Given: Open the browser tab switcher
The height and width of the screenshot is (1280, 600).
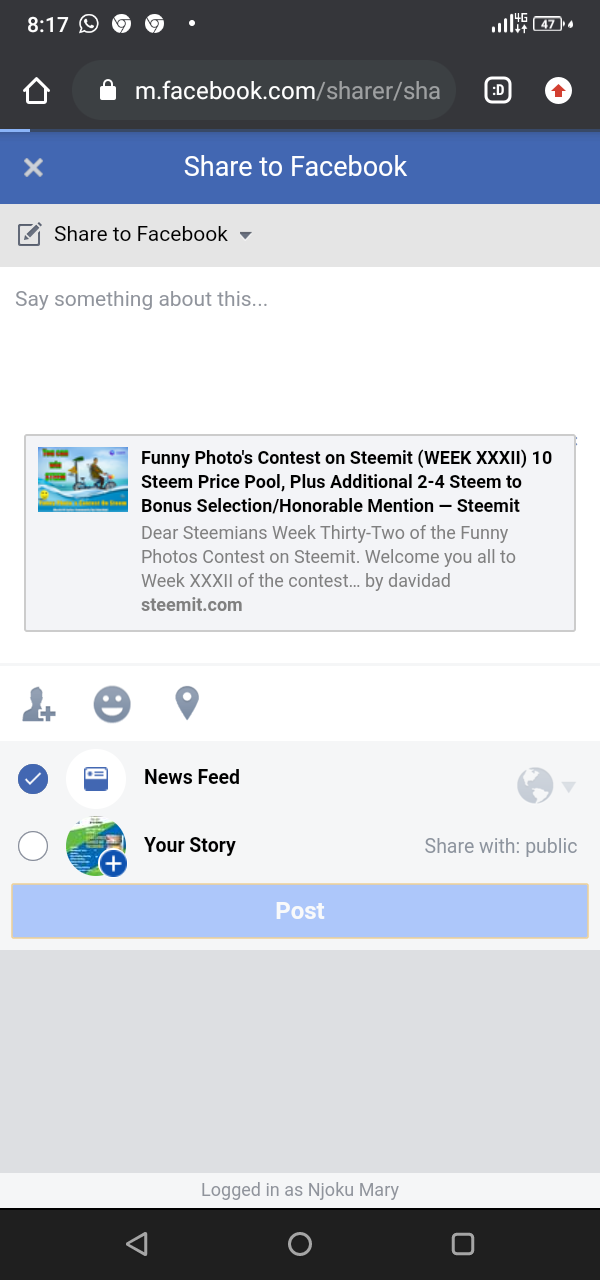Looking at the screenshot, I should point(498,91).
